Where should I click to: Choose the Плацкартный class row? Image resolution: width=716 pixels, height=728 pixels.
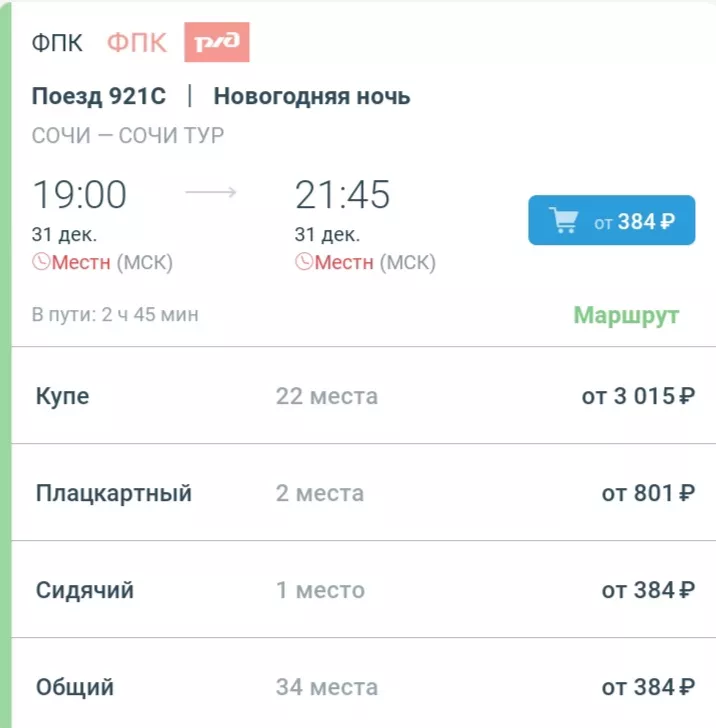[364, 493]
